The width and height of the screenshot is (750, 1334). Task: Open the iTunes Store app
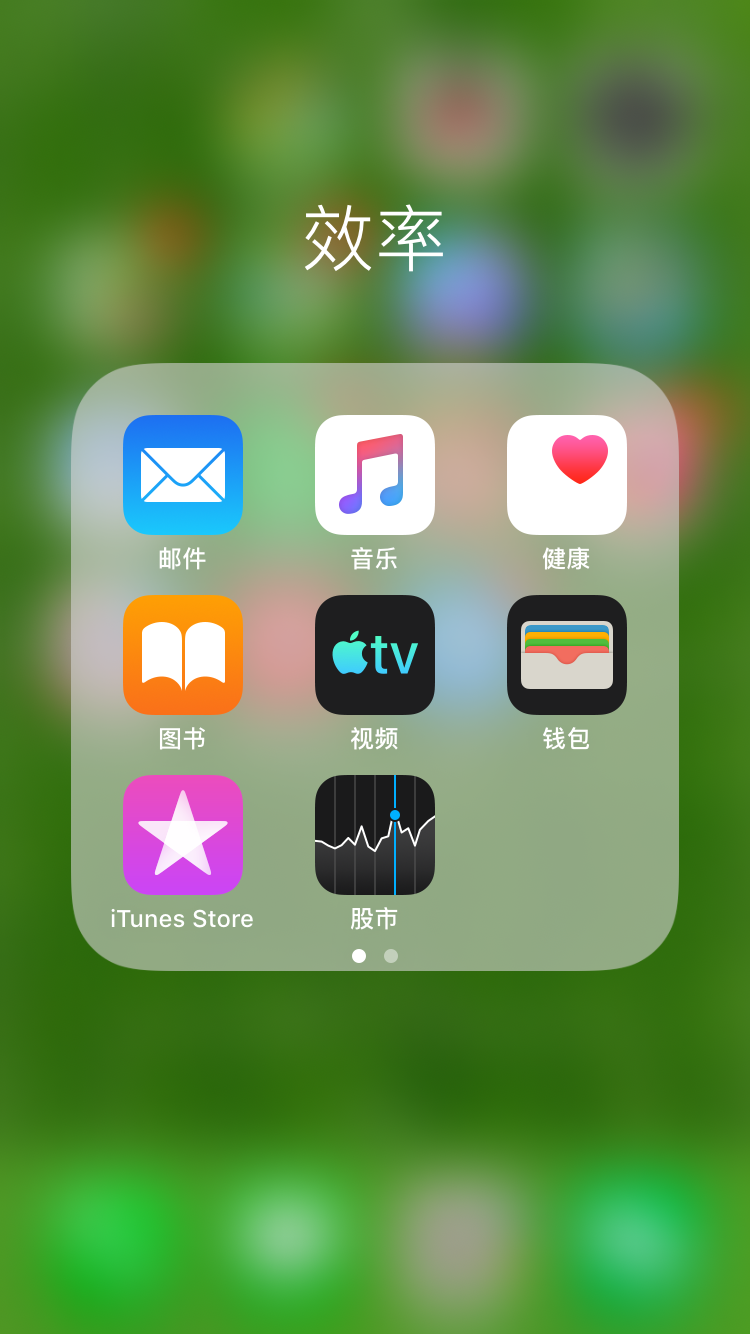click(183, 835)
